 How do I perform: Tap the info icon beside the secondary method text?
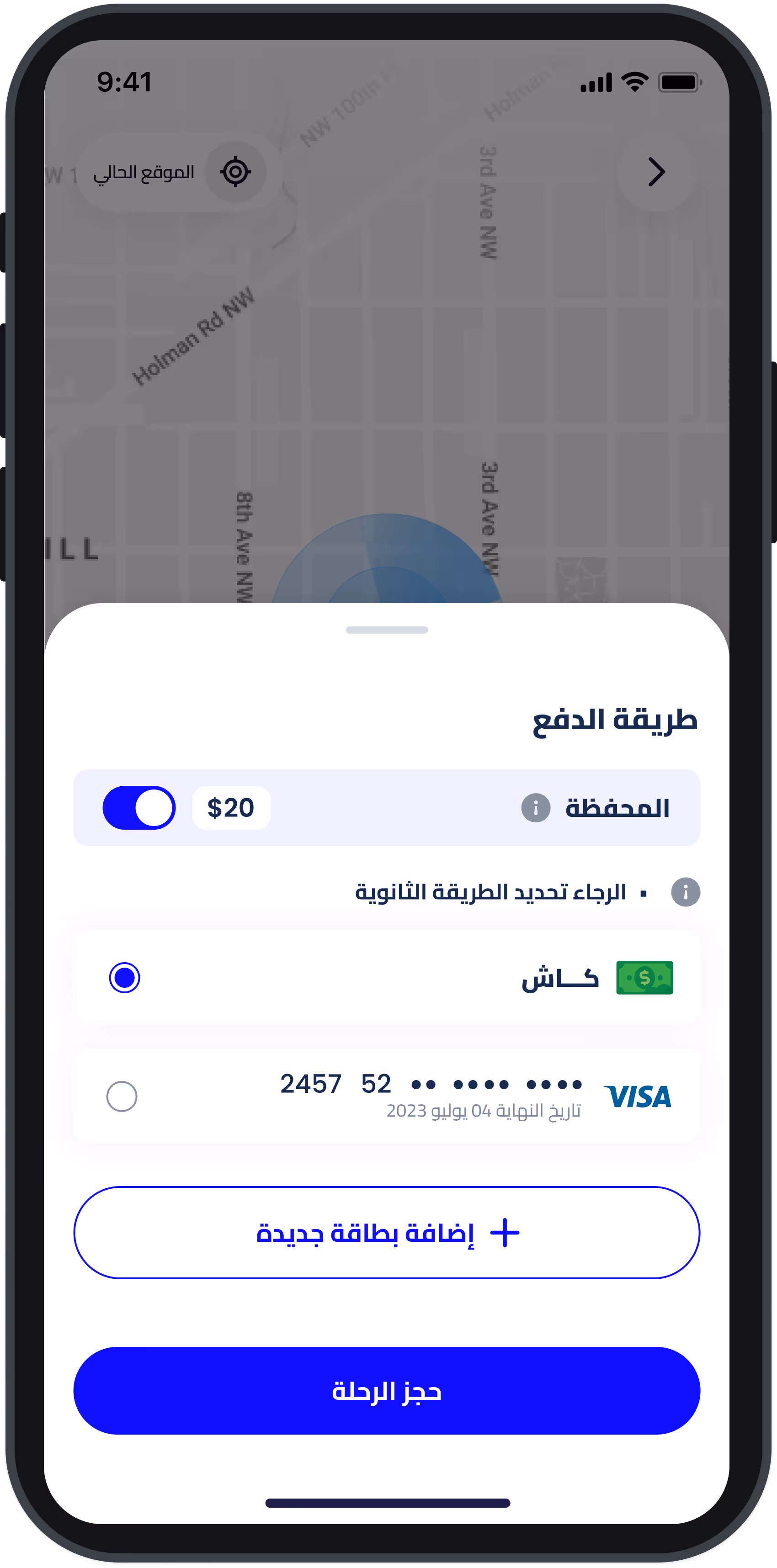click(x=685, y=892)
